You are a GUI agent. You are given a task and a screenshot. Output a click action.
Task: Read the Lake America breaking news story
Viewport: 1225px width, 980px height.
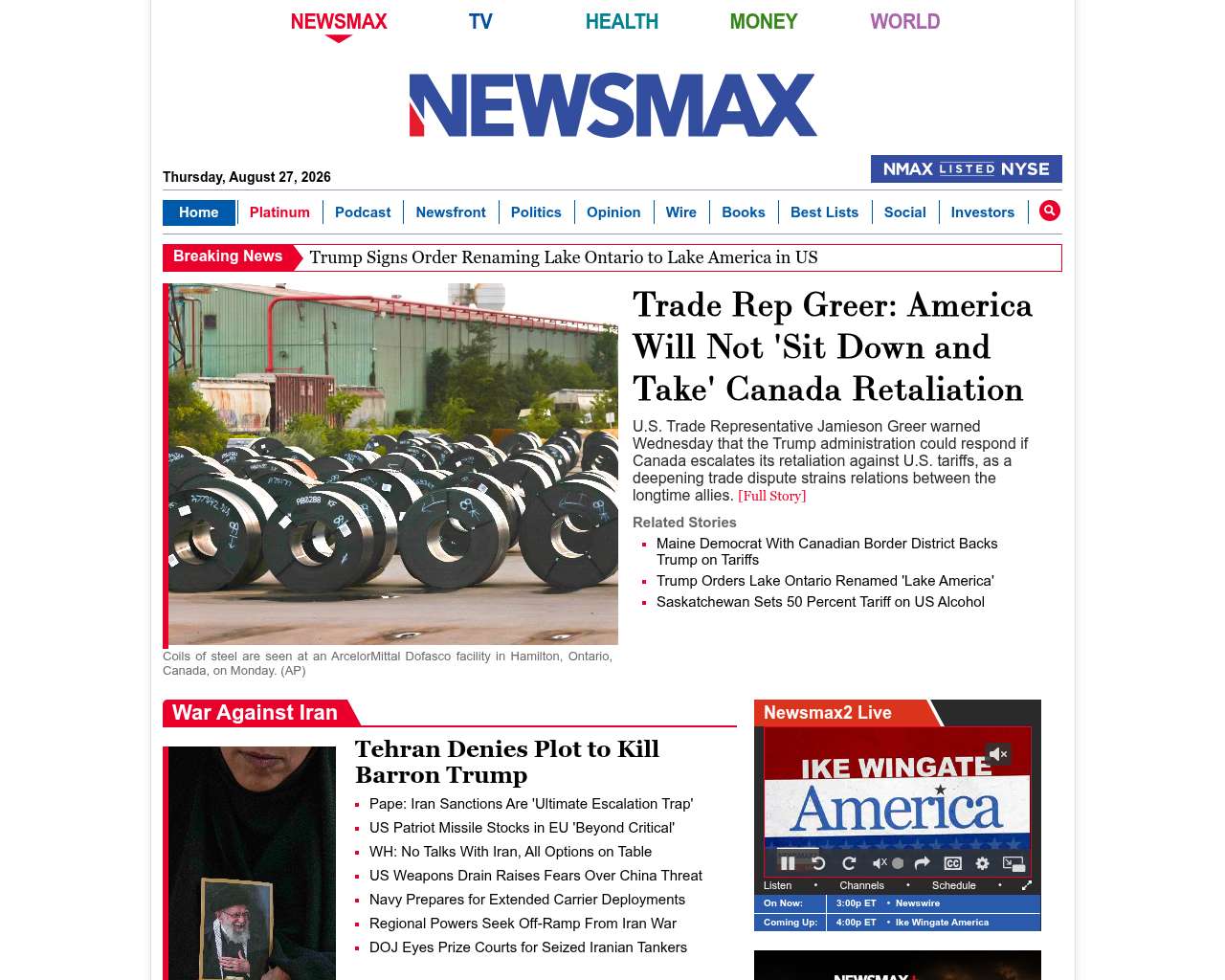tap(564, 257)
